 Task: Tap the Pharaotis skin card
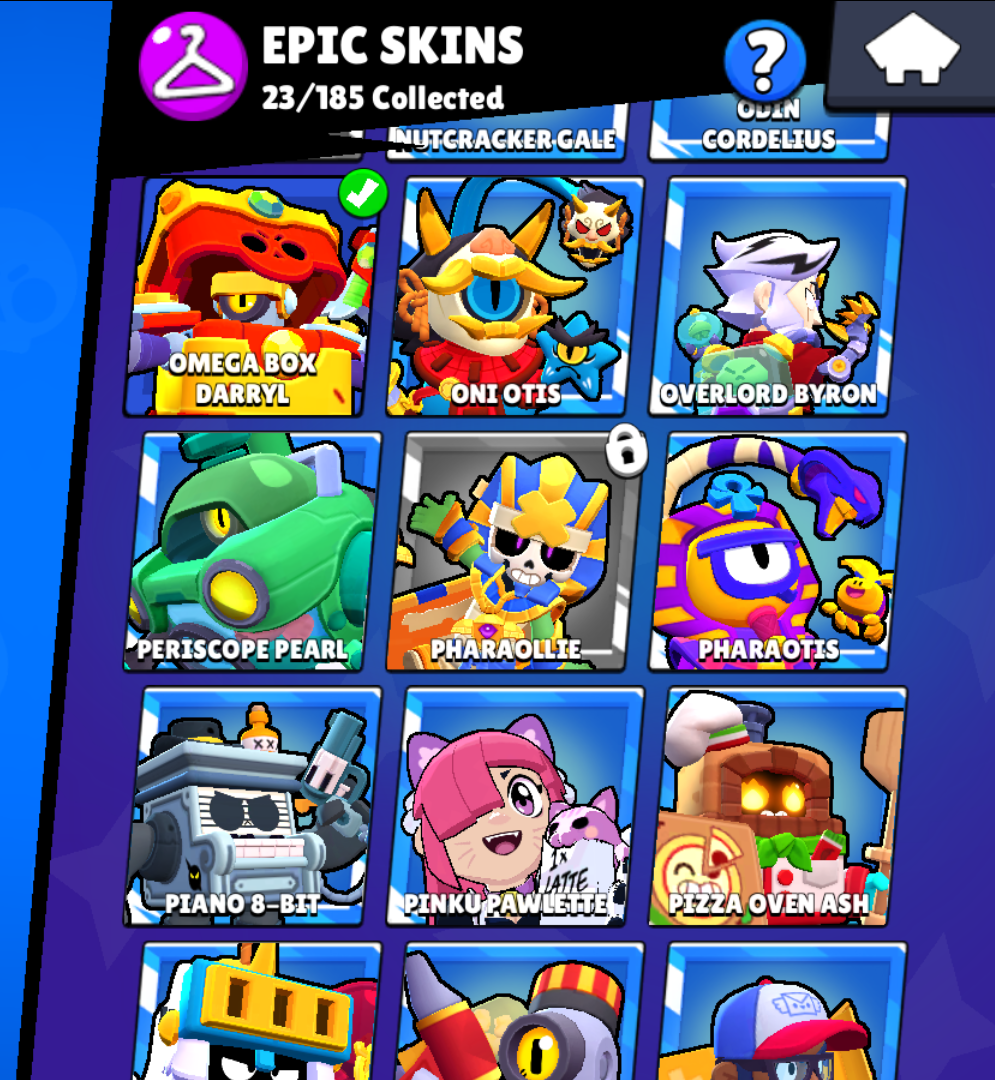click(778, 552)
